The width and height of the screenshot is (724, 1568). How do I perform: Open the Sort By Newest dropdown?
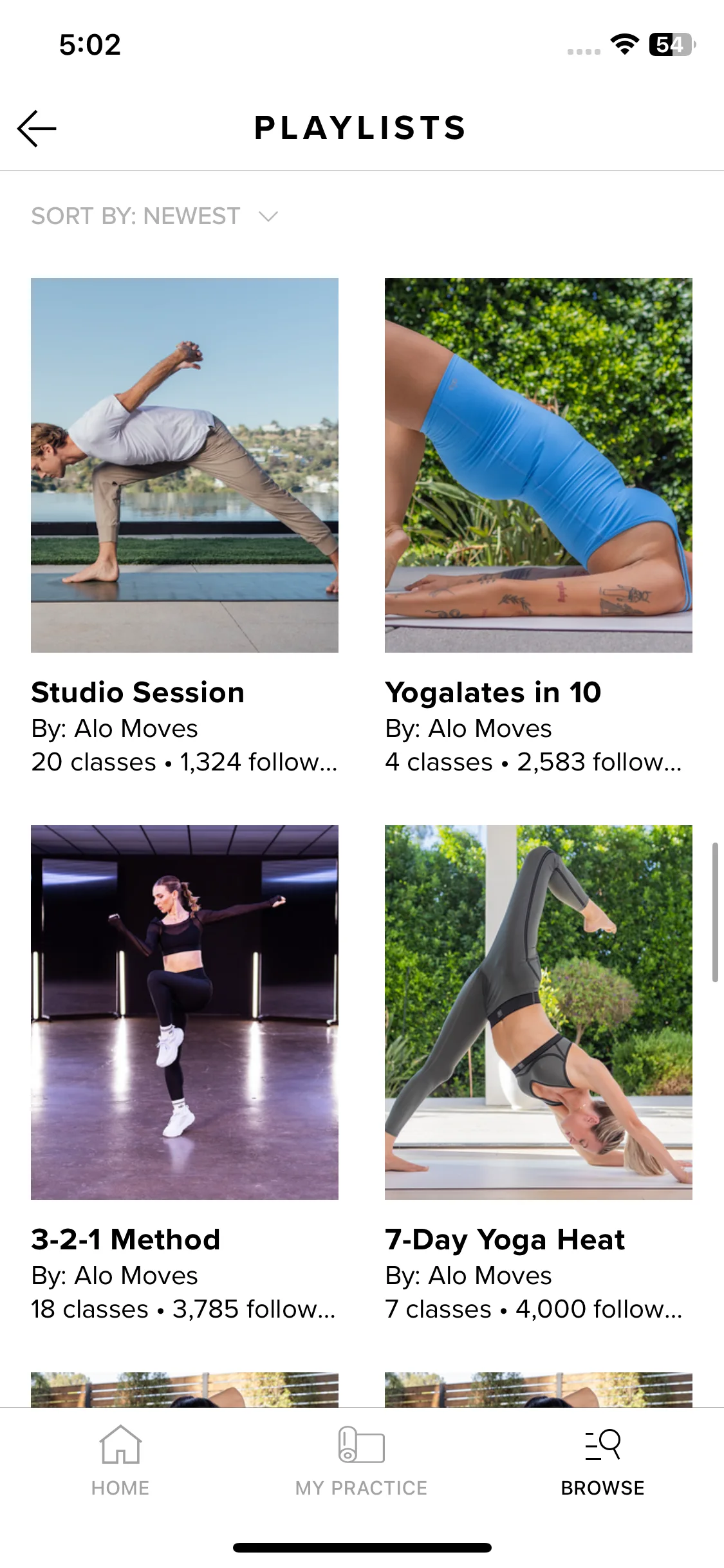154,216
